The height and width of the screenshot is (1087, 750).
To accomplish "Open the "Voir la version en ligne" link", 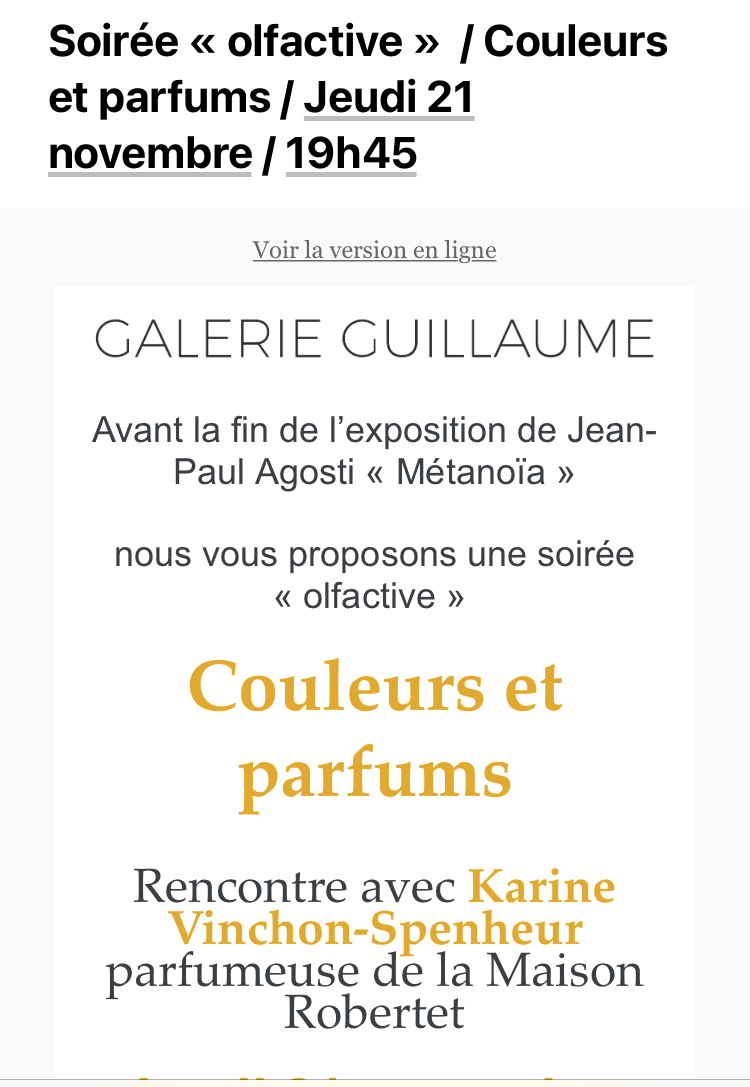I will click(374, 250).
